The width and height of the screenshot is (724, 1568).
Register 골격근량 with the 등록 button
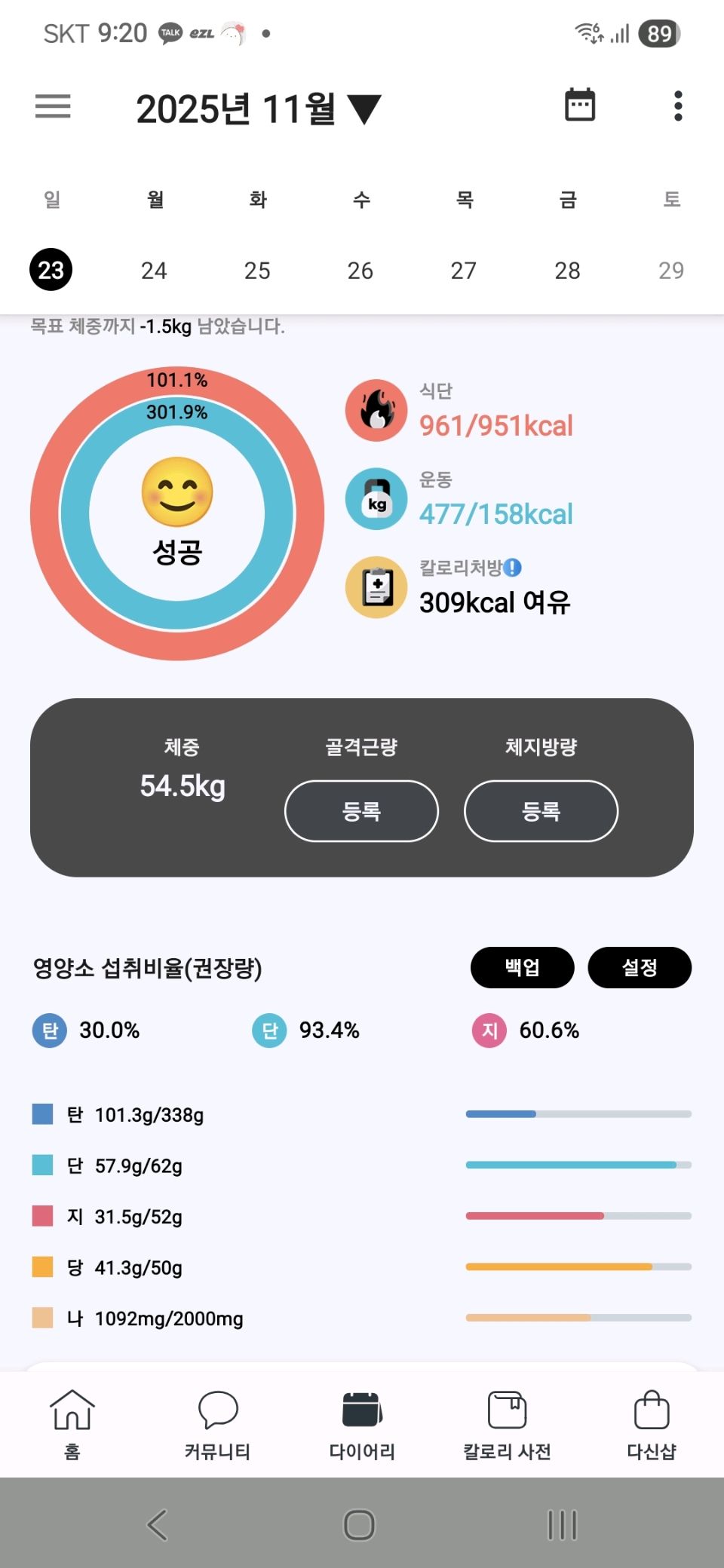click(361, 811)
